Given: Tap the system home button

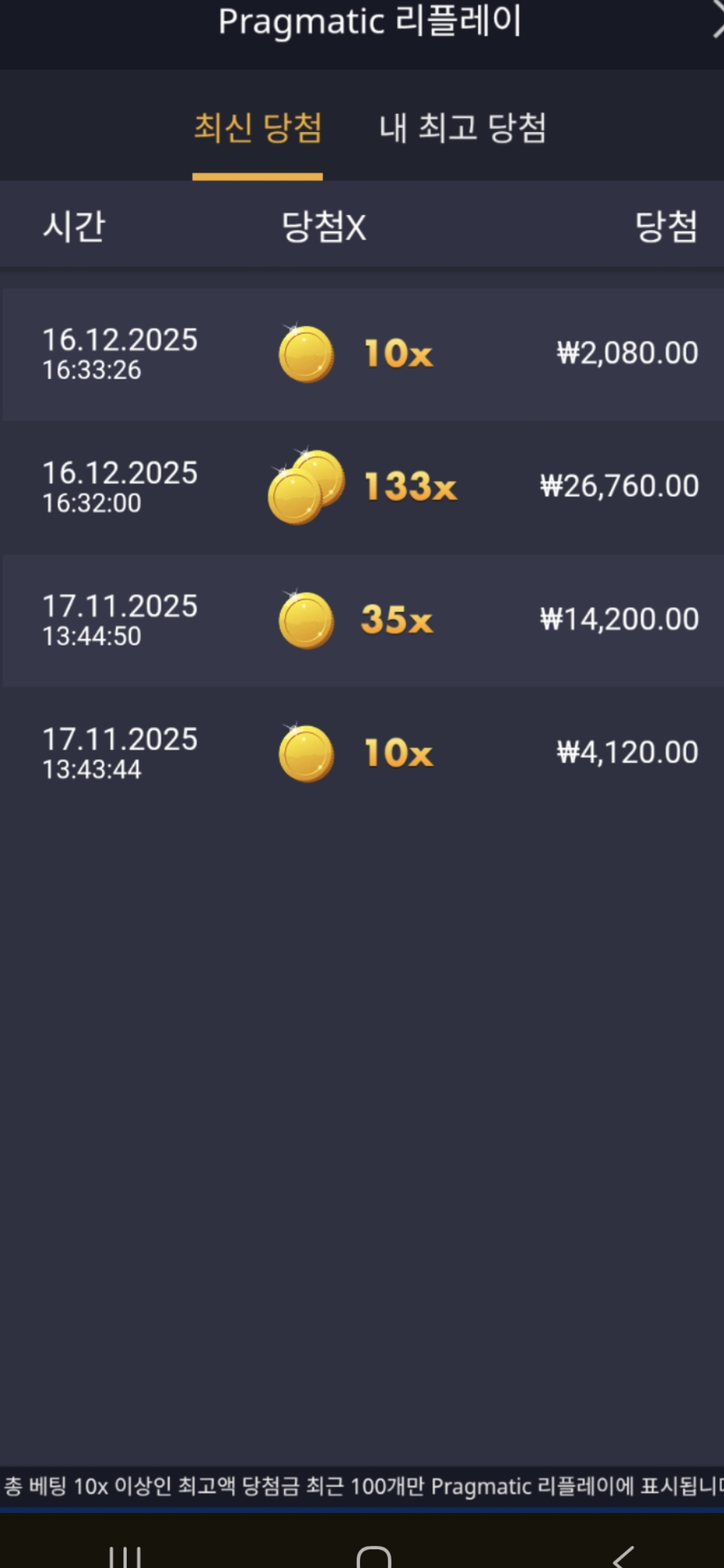Looking at the screenshot, I should [x=373, y=1555].
